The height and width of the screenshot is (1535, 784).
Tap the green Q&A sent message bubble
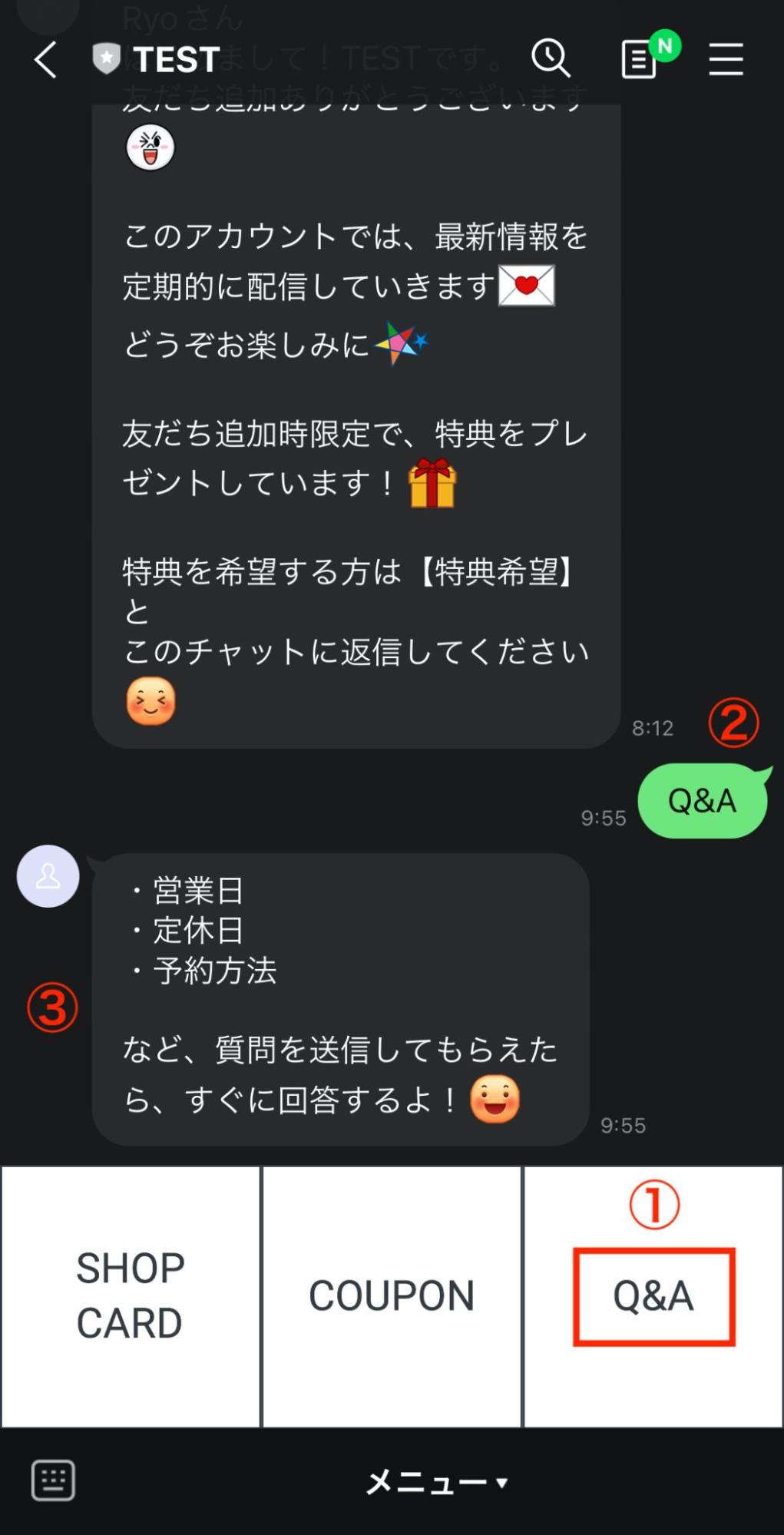(x=701, y=801)
